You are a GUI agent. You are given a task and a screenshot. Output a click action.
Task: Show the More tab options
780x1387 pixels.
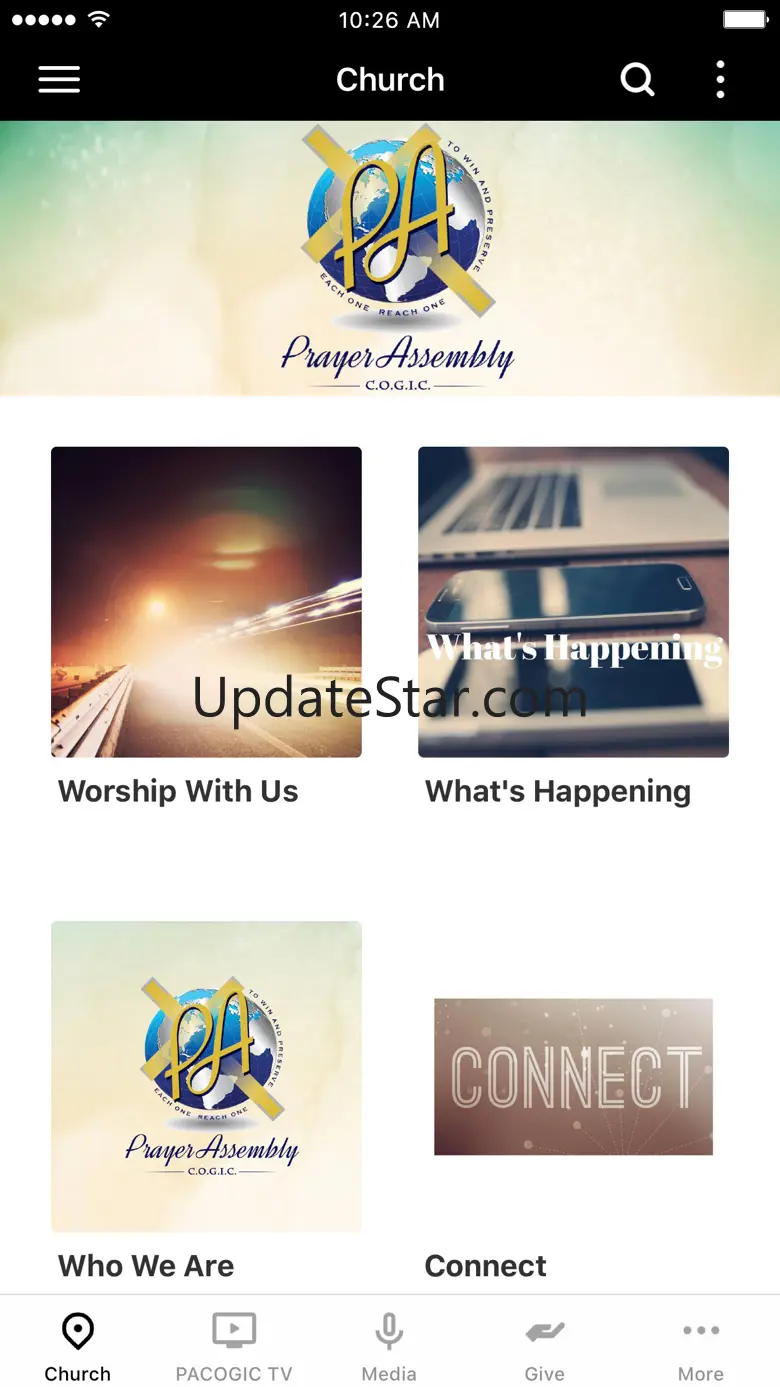pyautogui.click(x=700, y=1345)
